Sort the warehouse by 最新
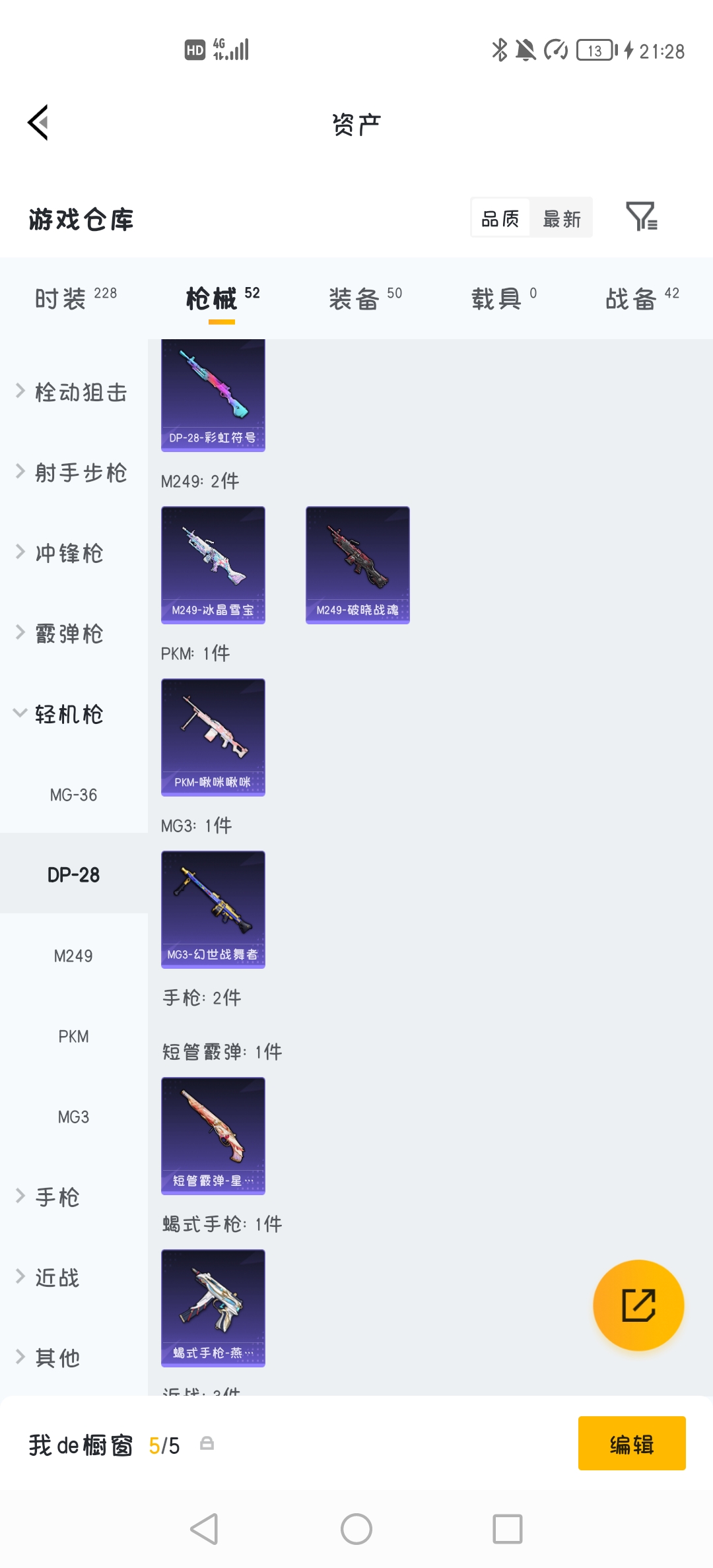Screen dimensions: 713x1568 [561, 218]
